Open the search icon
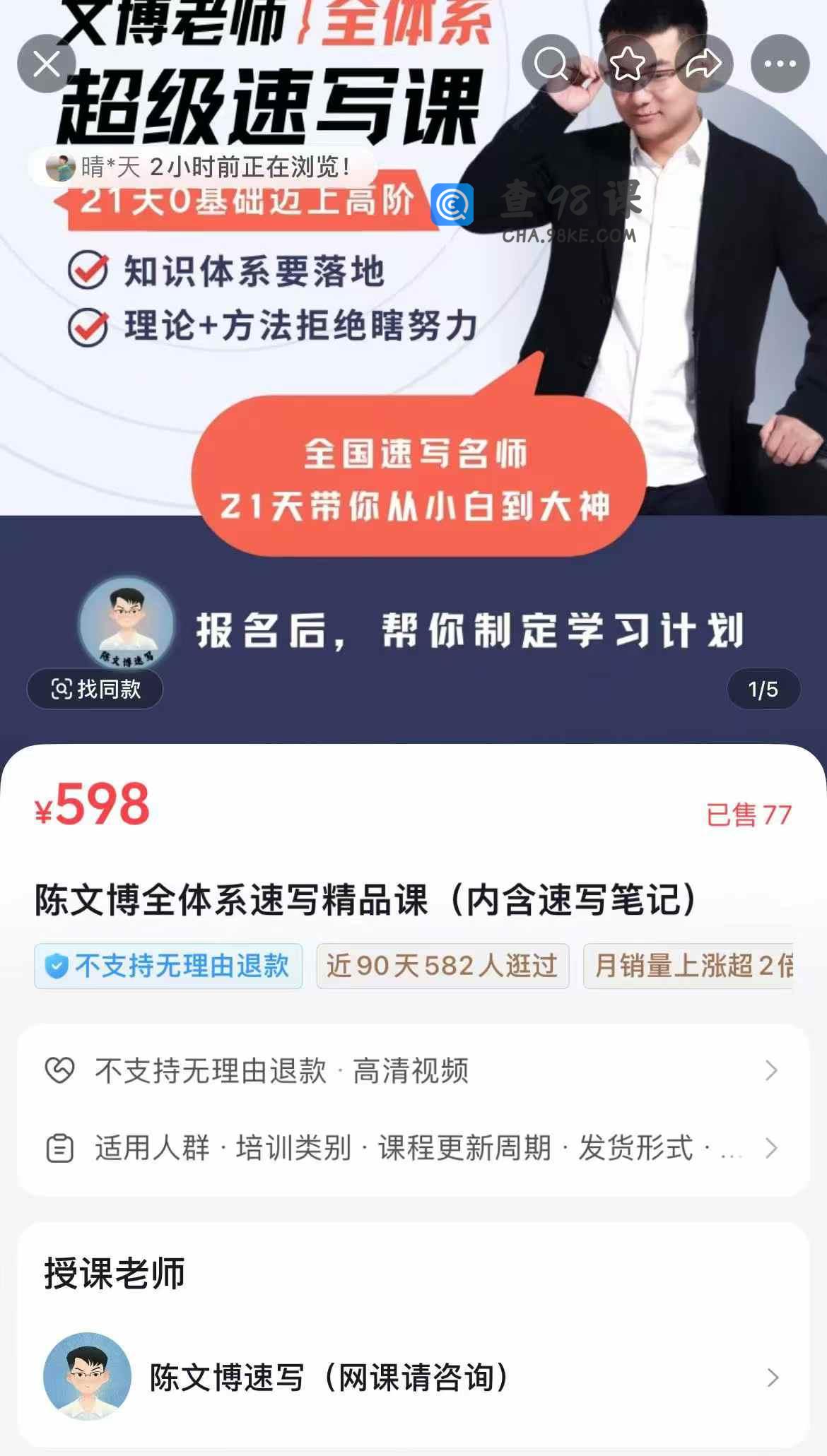Screen dimensions: 827x1456 click(551, 64)
